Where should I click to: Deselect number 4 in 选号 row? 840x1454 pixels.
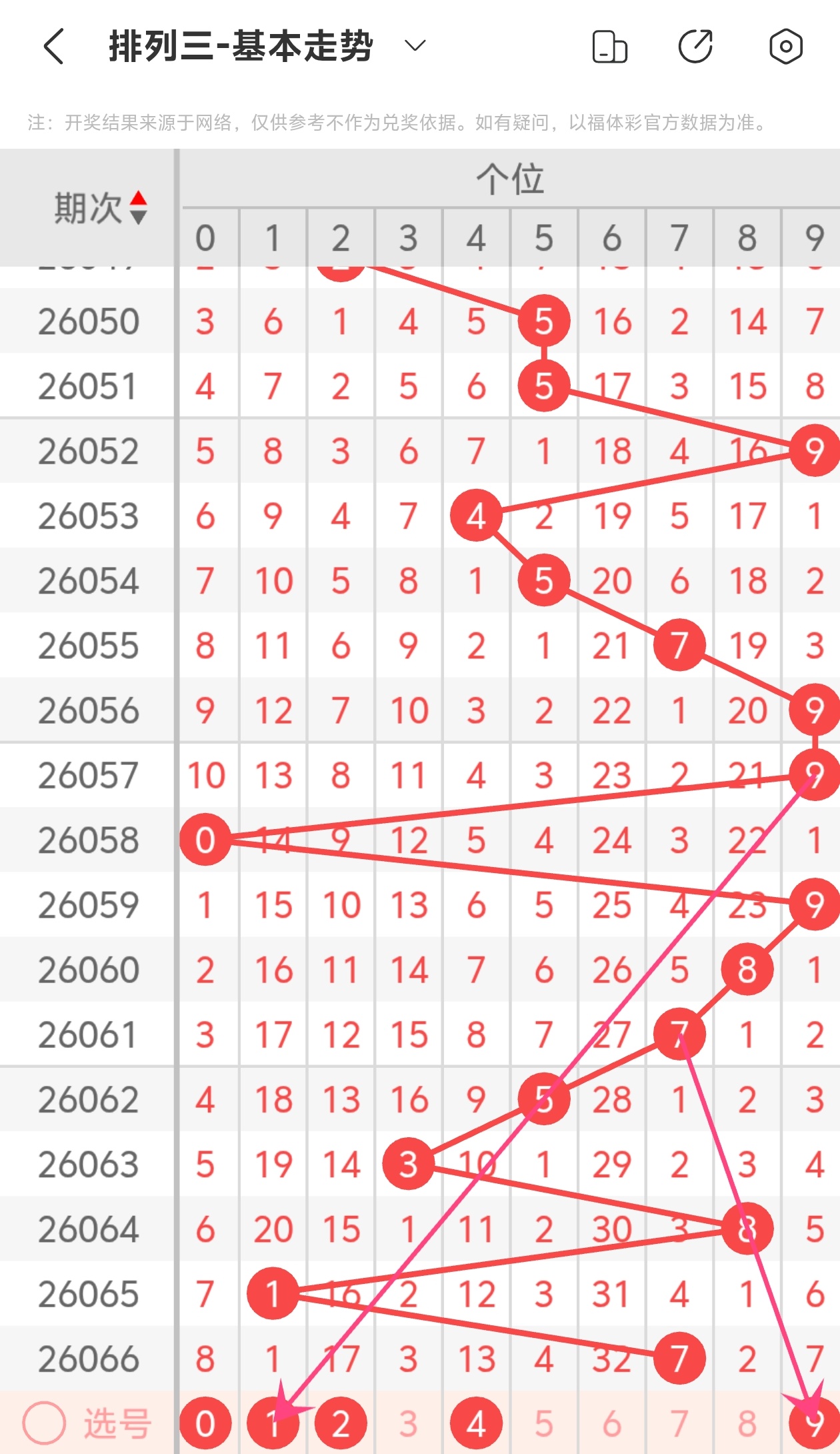[x=476, y=1423]
